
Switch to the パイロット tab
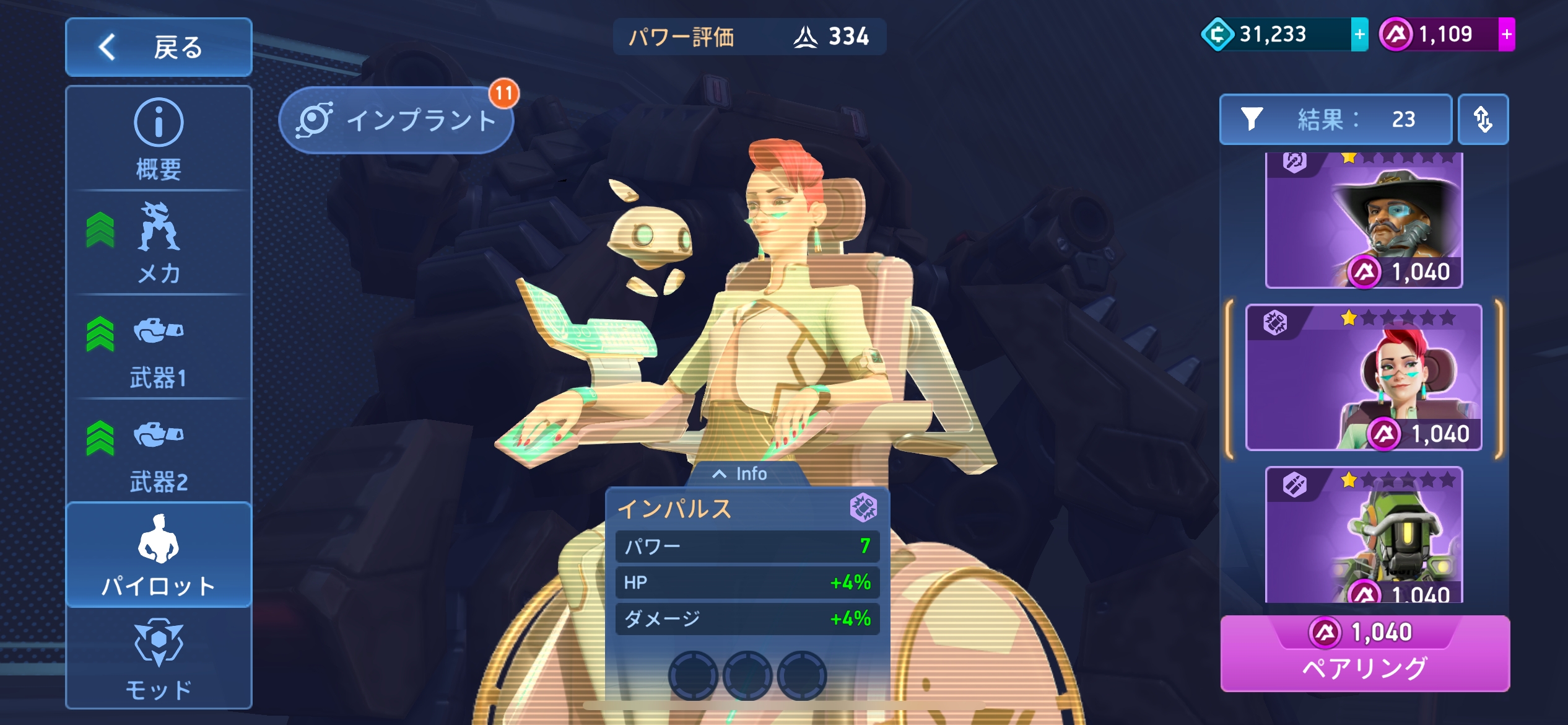coord(159,555)
